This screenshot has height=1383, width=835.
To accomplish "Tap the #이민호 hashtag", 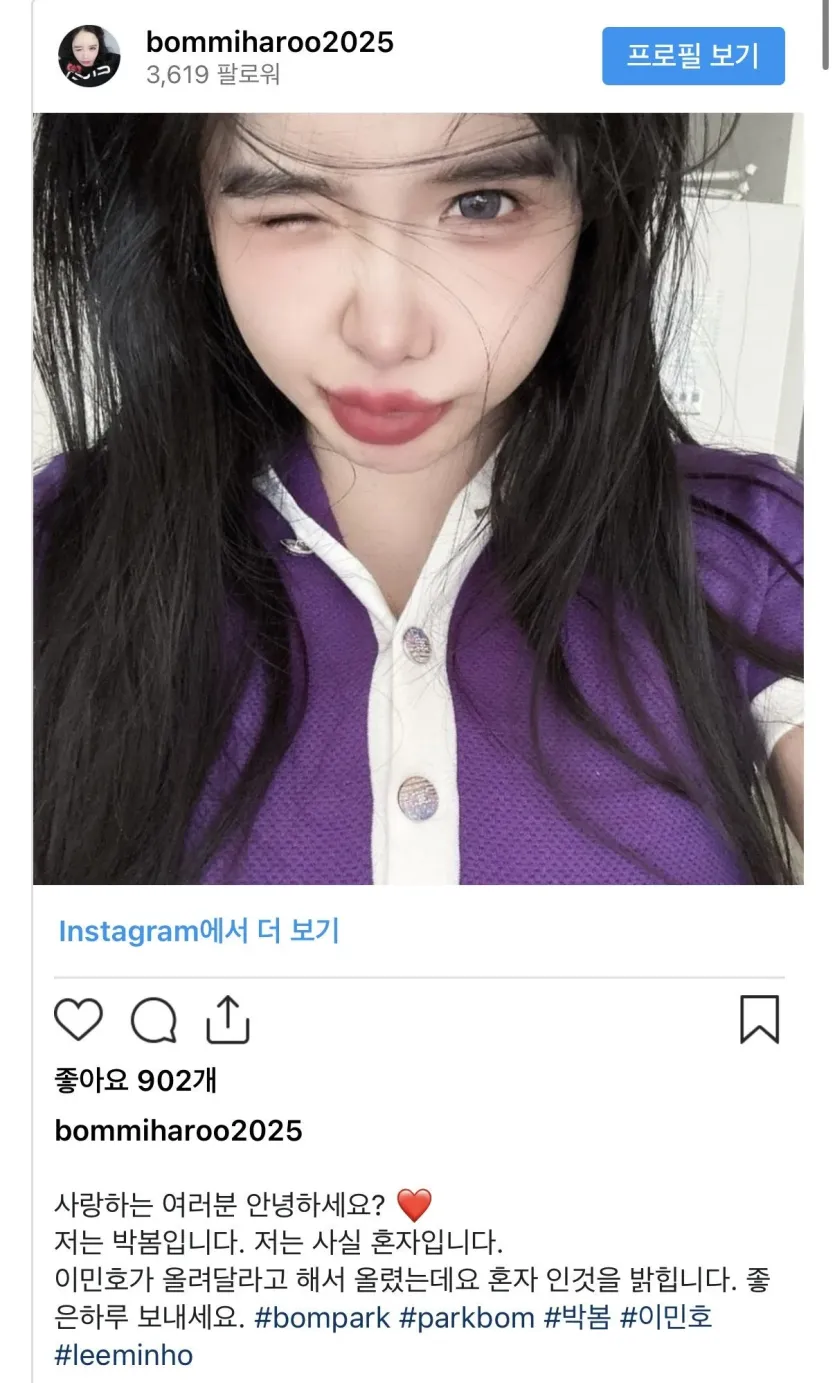I will [x=666, y=1317].
